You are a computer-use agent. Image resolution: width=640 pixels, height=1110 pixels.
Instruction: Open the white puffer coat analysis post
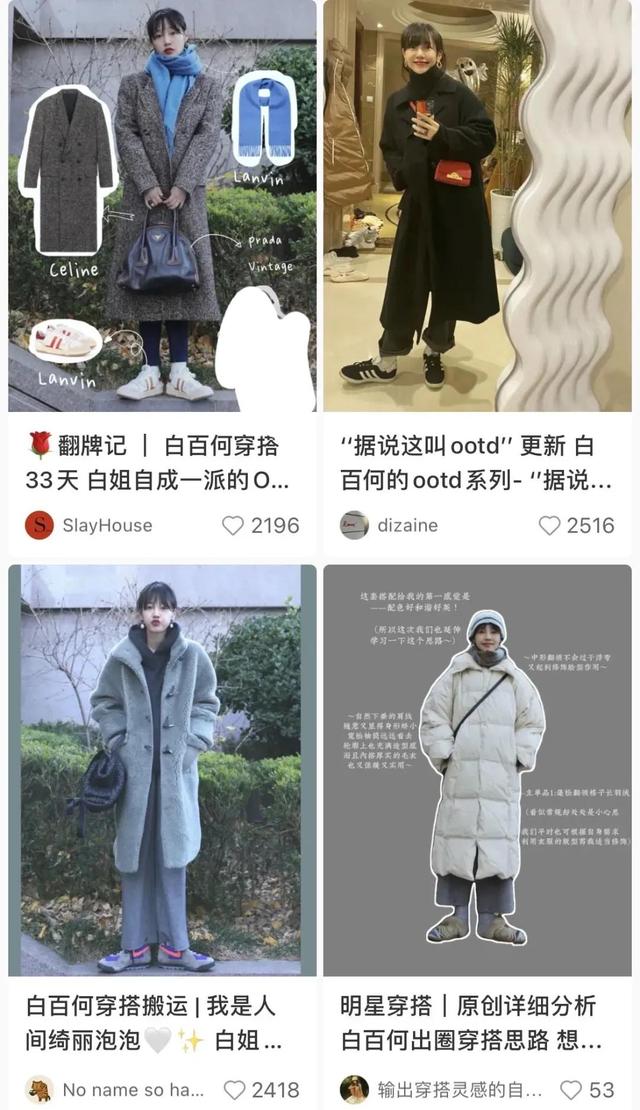click(x=478, y=770)
